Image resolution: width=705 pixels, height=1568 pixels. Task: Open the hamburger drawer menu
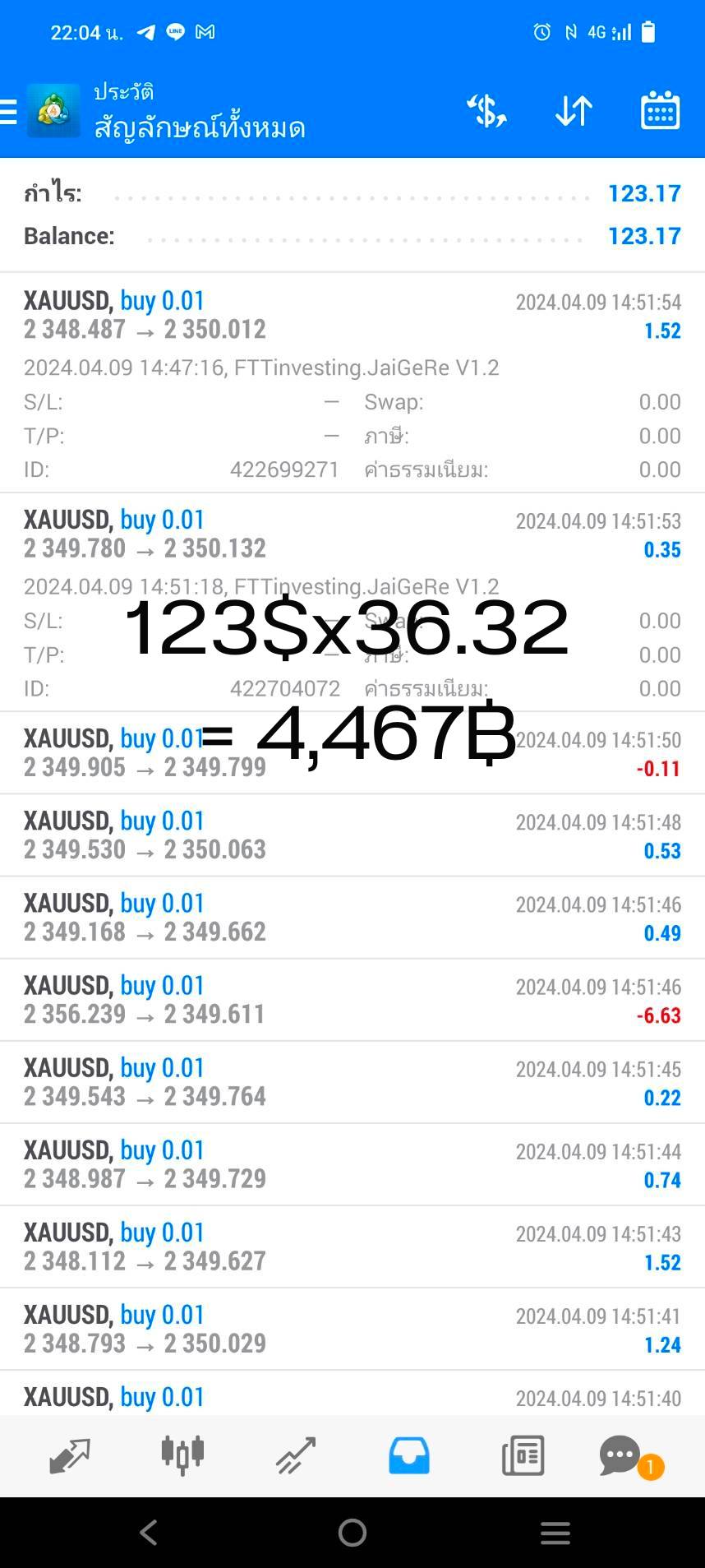pos(8,111)
